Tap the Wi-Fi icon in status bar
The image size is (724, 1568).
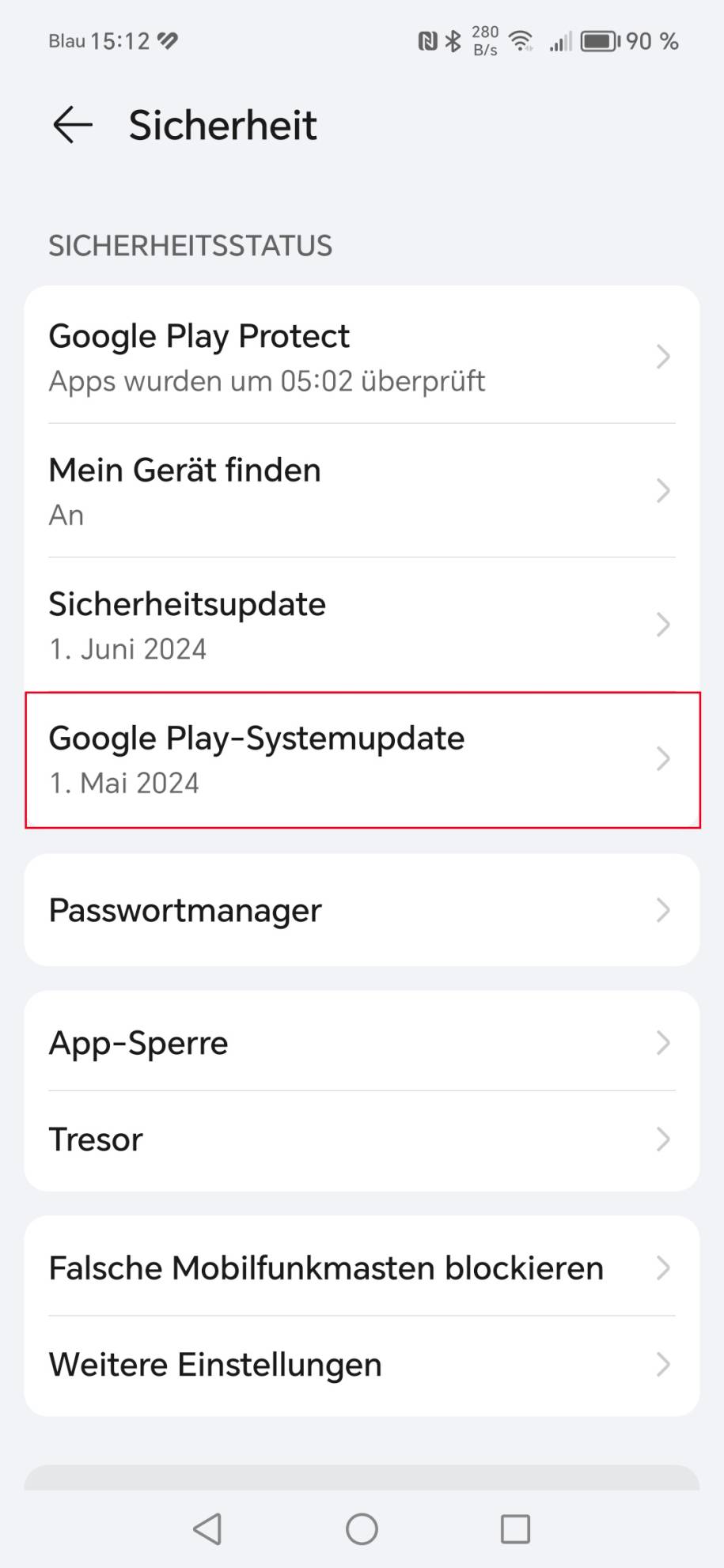coord(521,40)
